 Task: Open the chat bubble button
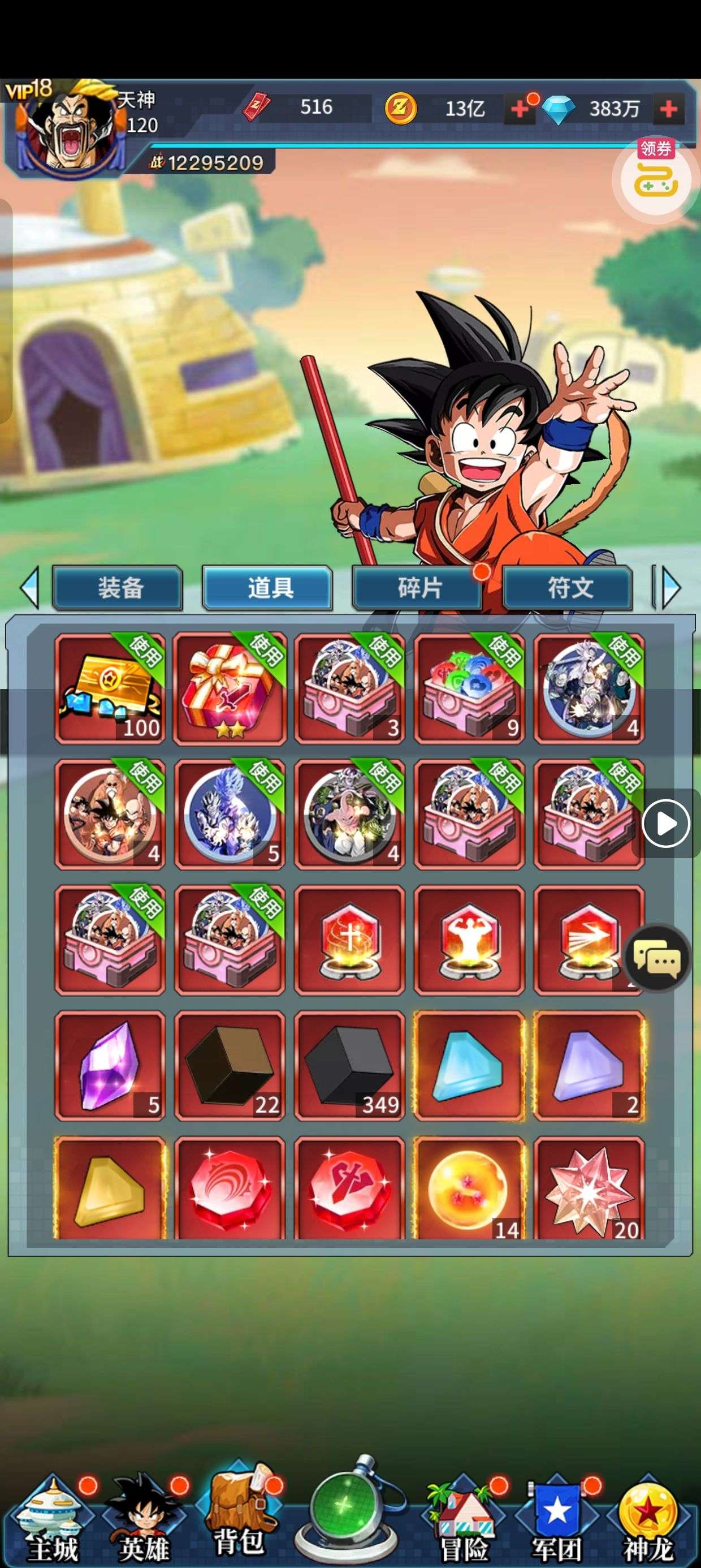click(x=657, y=959)
